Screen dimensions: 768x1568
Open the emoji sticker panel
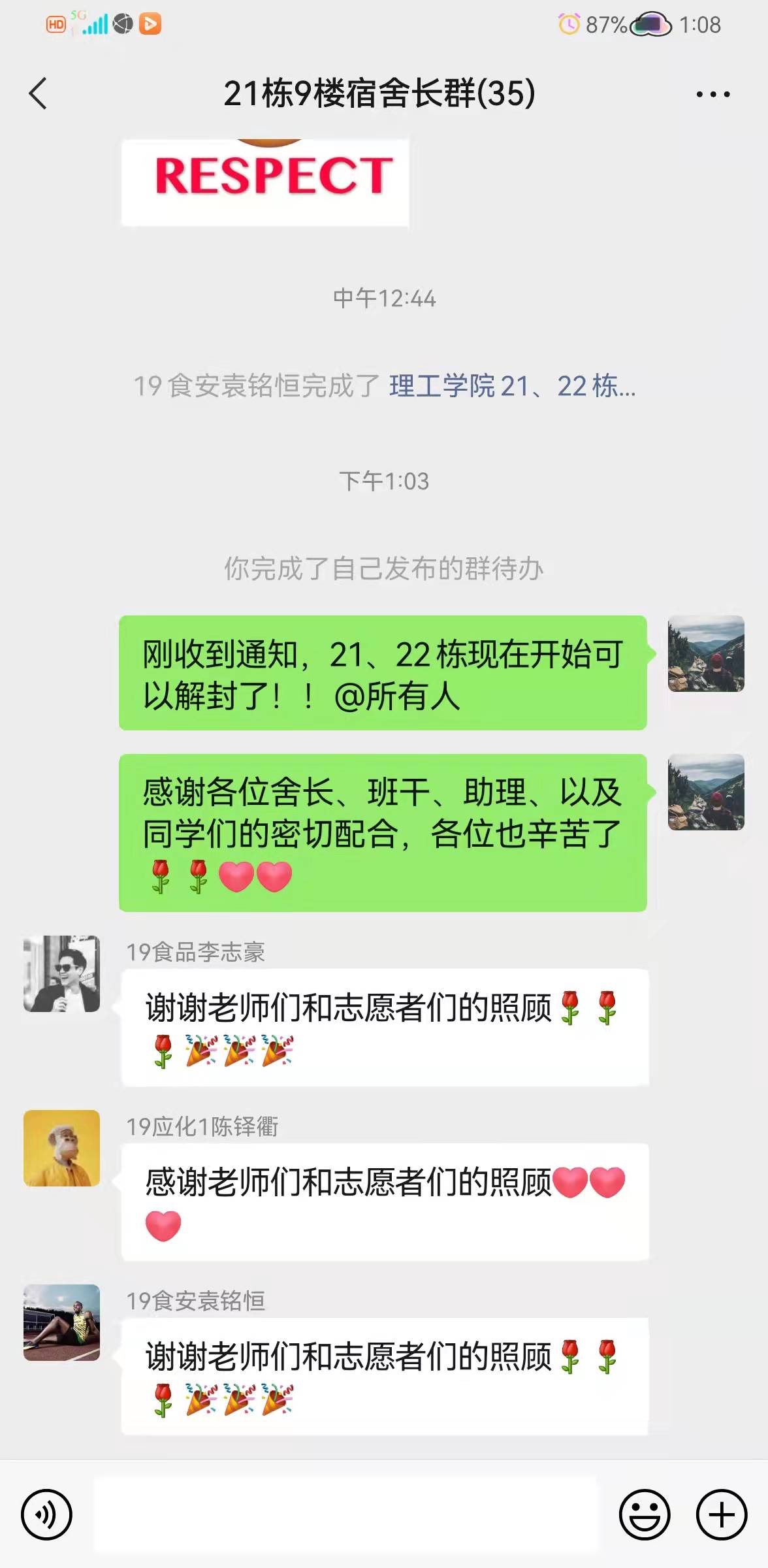pos(644,1514)
